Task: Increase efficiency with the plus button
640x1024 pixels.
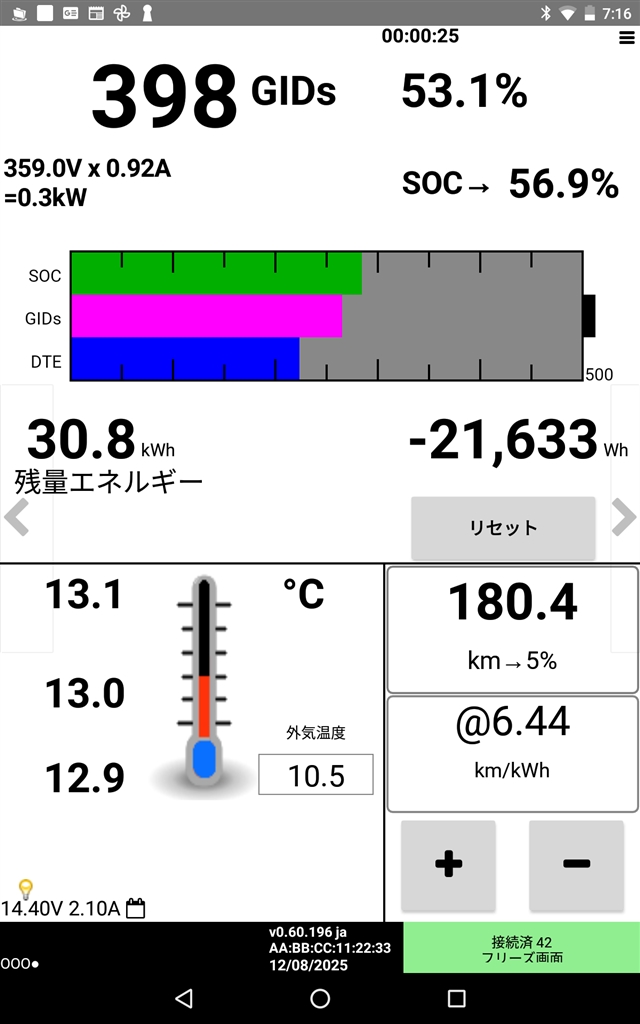Action: [x=448, y=864]
